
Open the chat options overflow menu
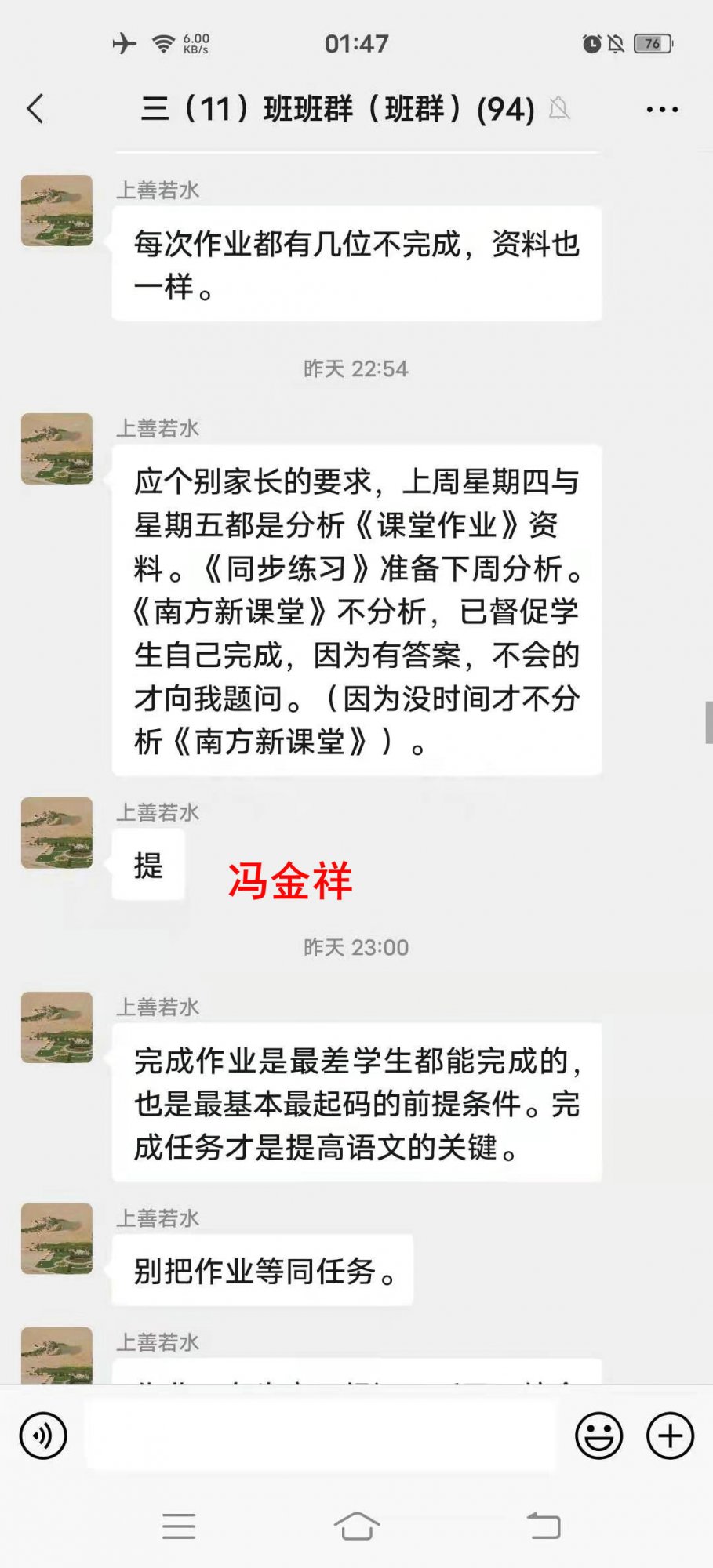pos(662,110)
